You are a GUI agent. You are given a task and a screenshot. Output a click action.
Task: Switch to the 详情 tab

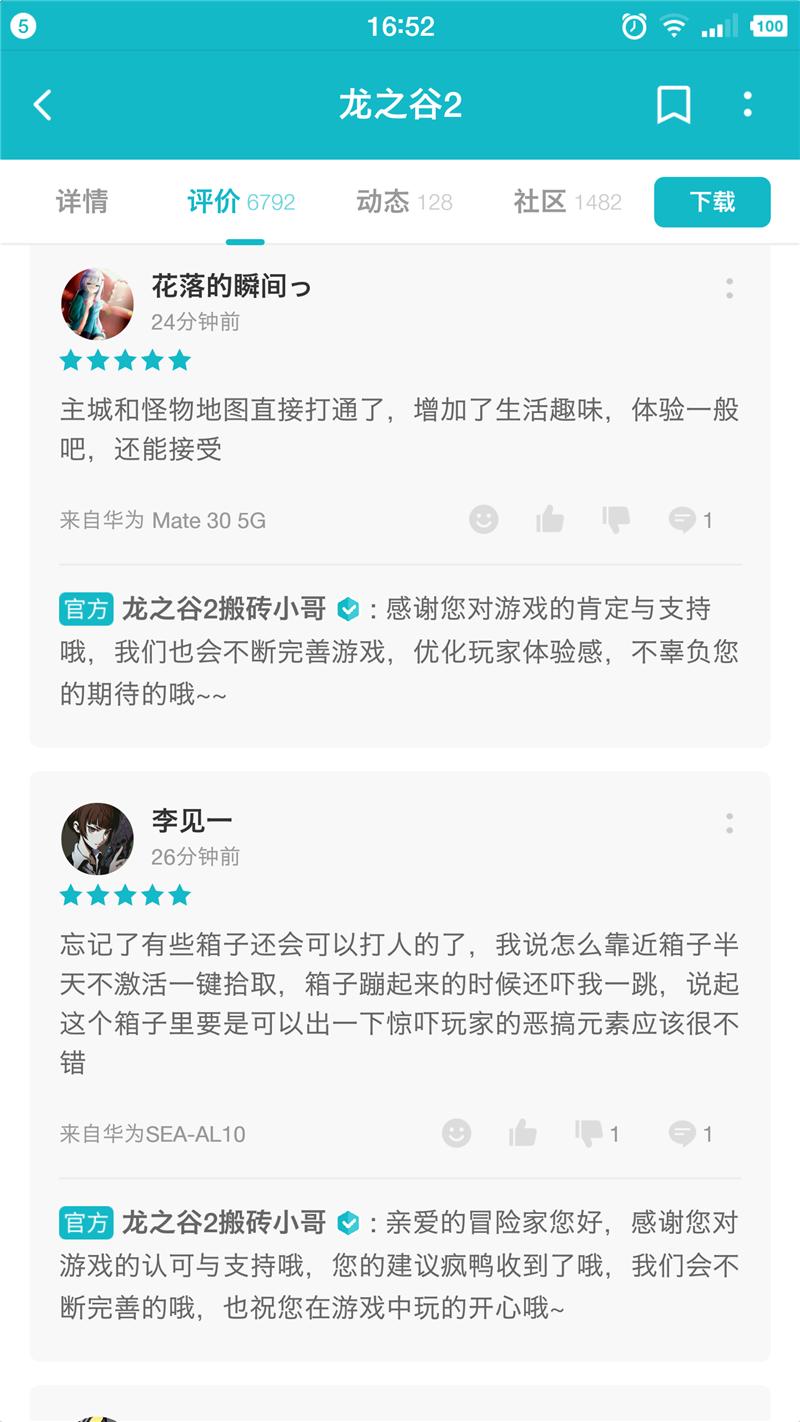(x=81, y=201)
